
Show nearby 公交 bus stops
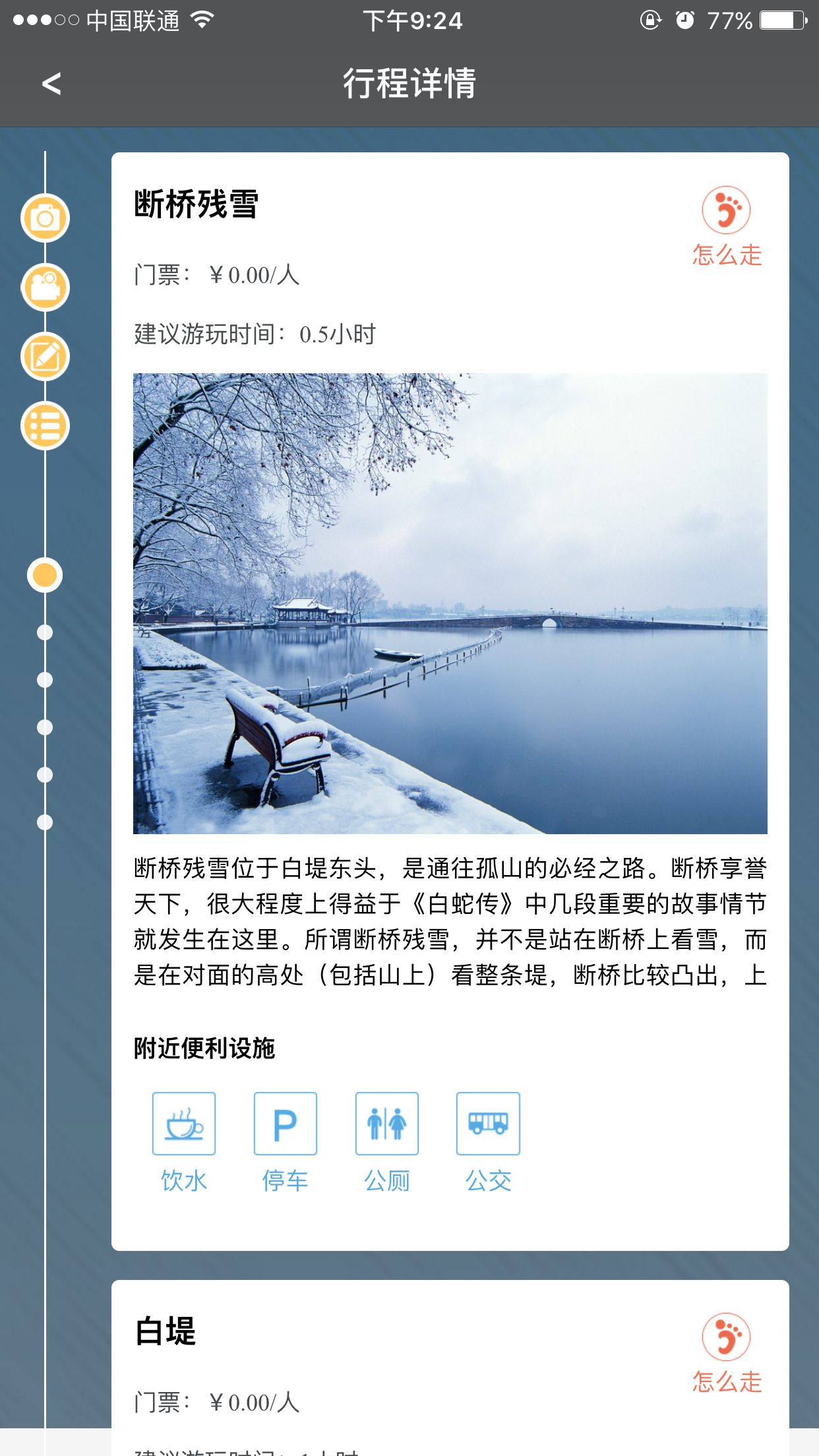click(x=488, y=1141)
